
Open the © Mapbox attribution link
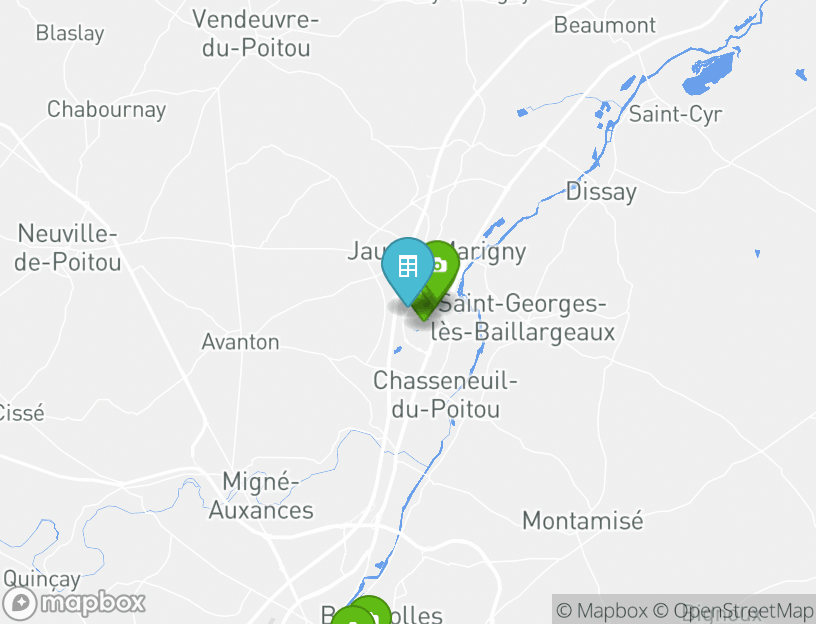coord(602,610)
